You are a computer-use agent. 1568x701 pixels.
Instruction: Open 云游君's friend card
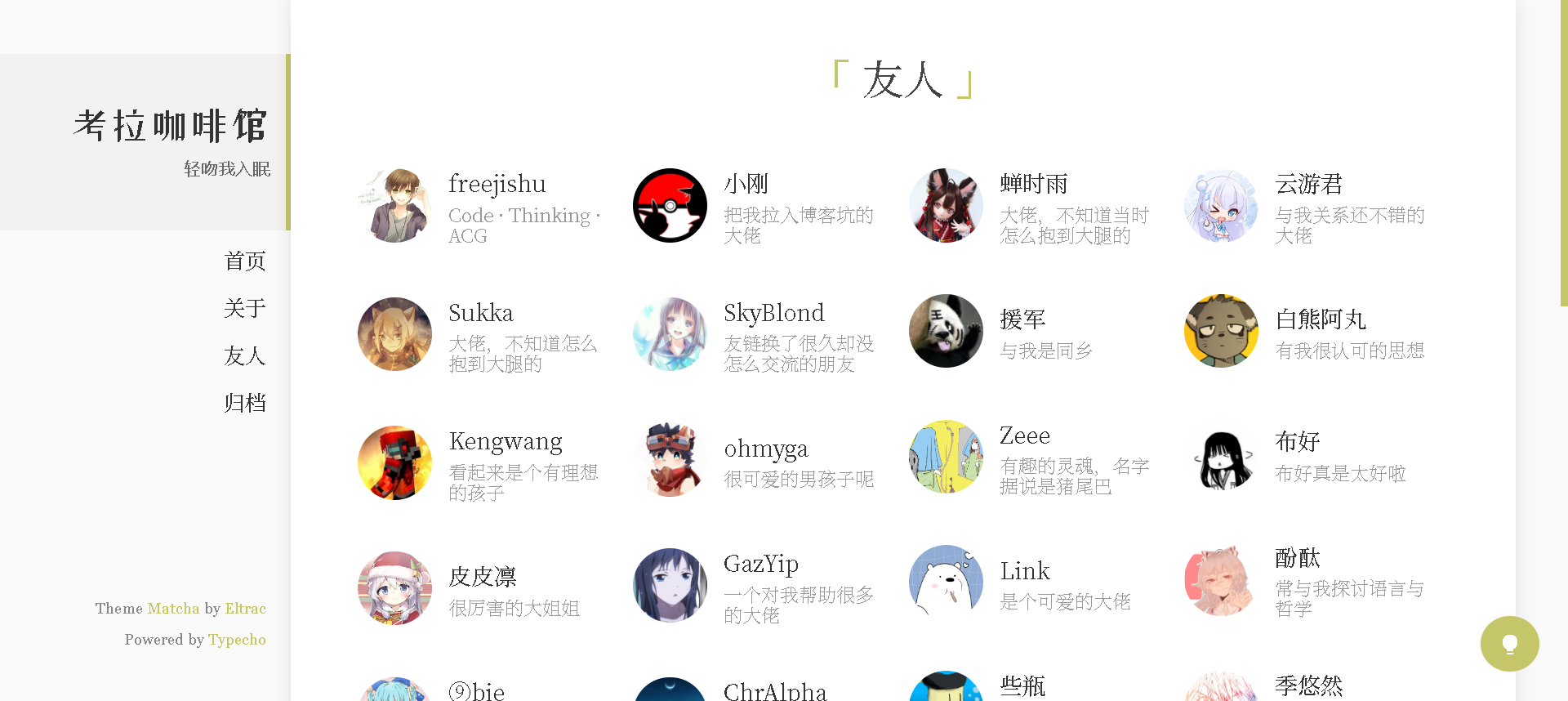[1308, 185]
